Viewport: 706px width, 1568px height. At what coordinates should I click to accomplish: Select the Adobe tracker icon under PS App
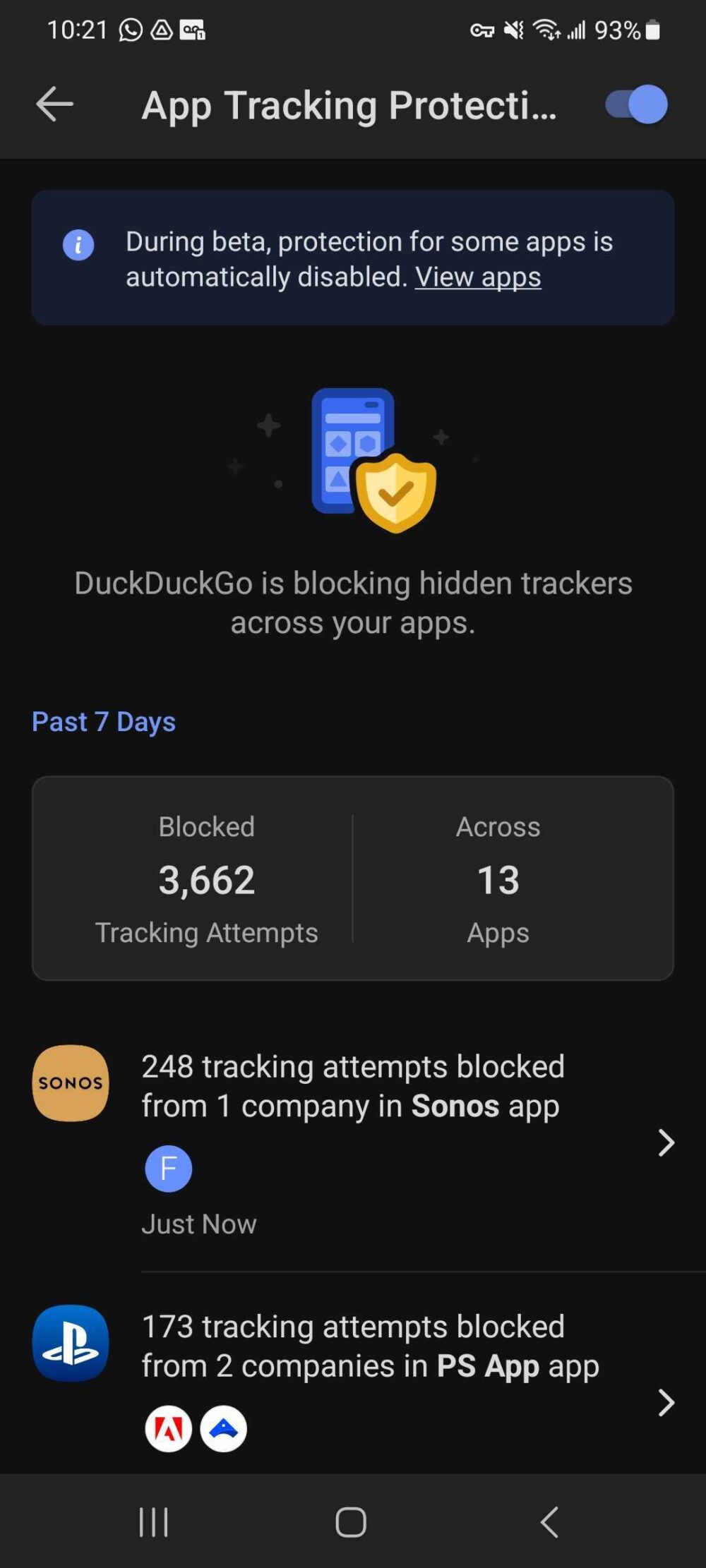(168, 1428)
